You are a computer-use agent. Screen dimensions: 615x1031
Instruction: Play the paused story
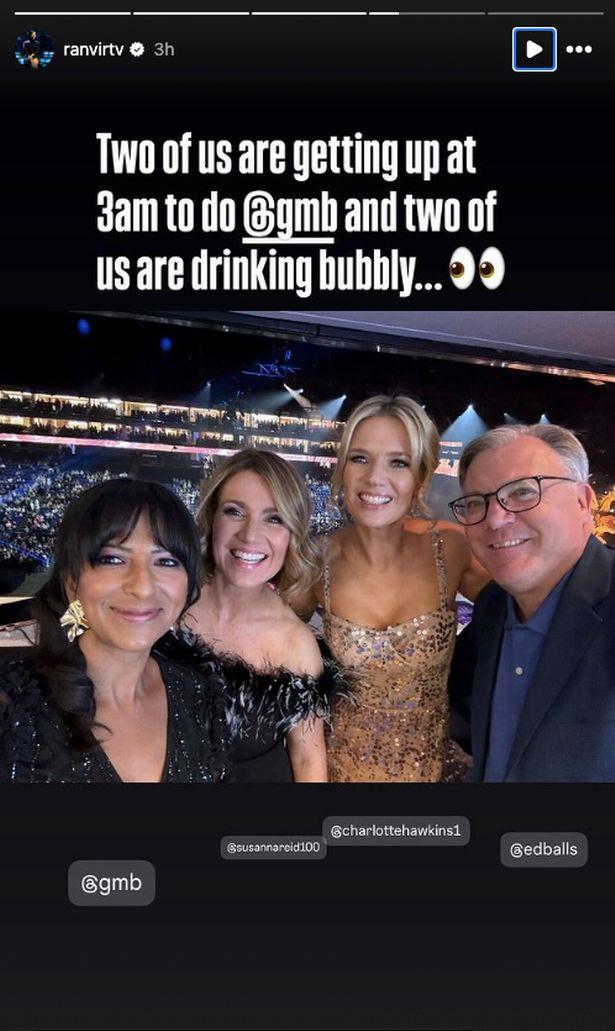click(x=534, y=49)
